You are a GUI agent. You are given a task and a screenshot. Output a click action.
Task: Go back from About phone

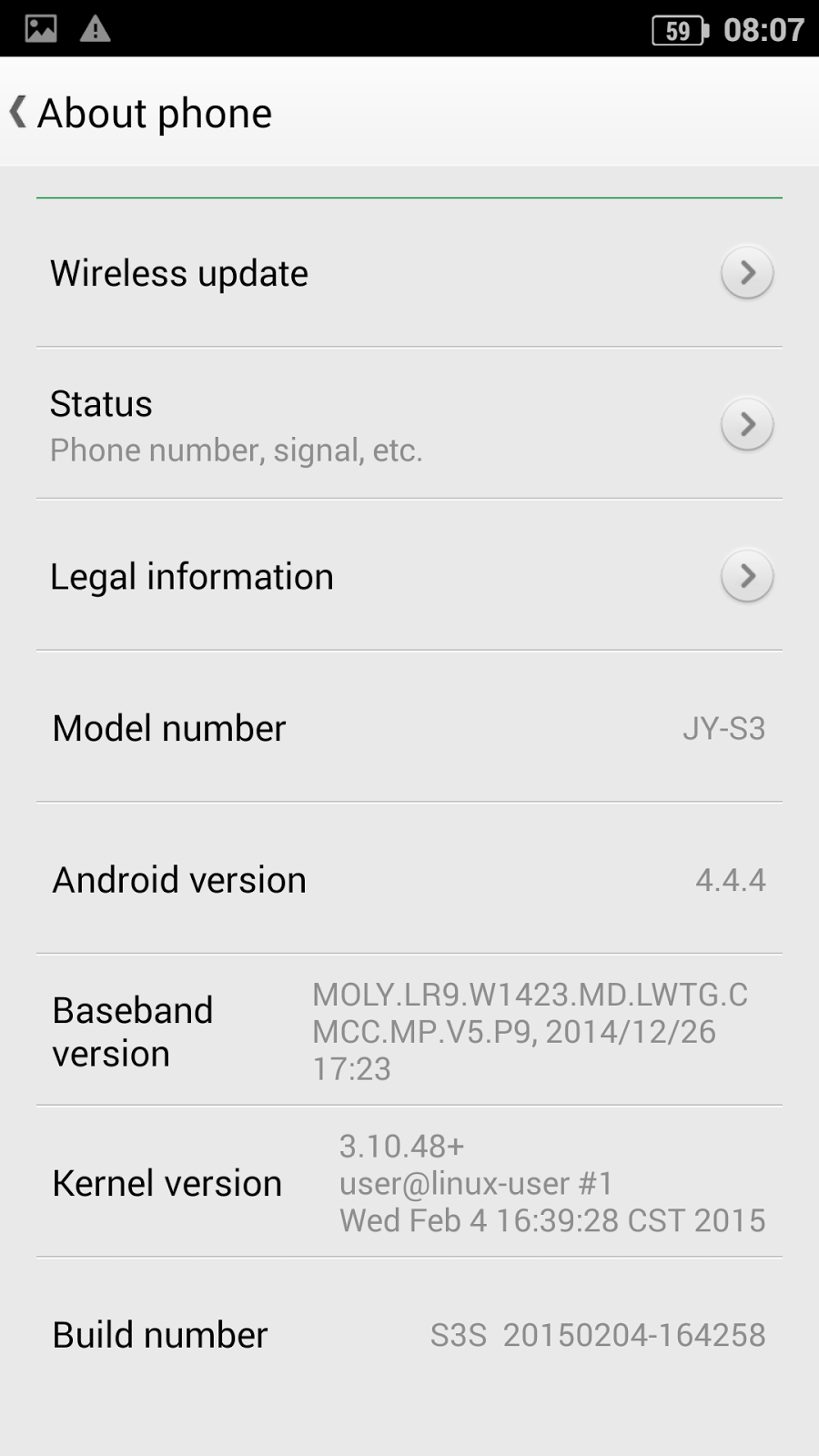[19, 113]
